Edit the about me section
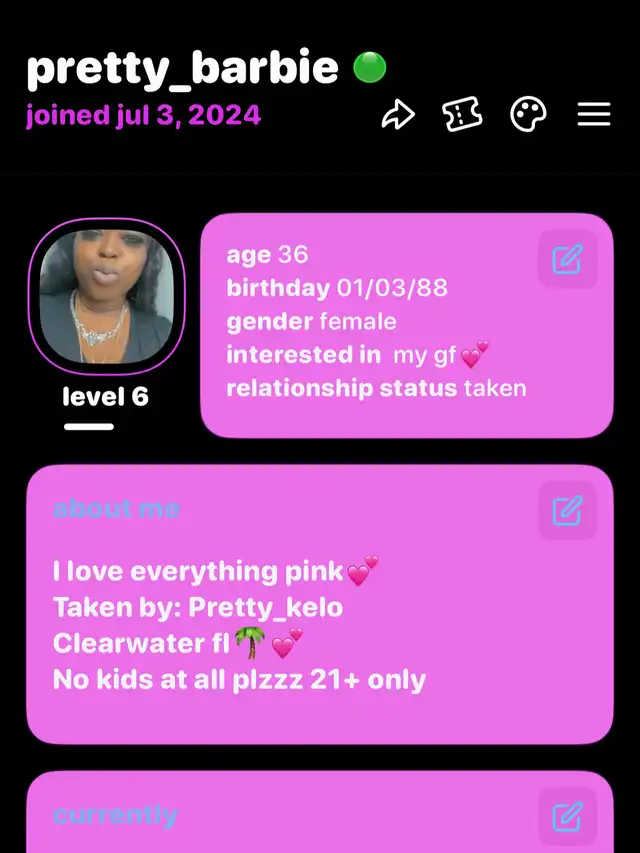Screen dimensions: 640x853 point(567,511)
